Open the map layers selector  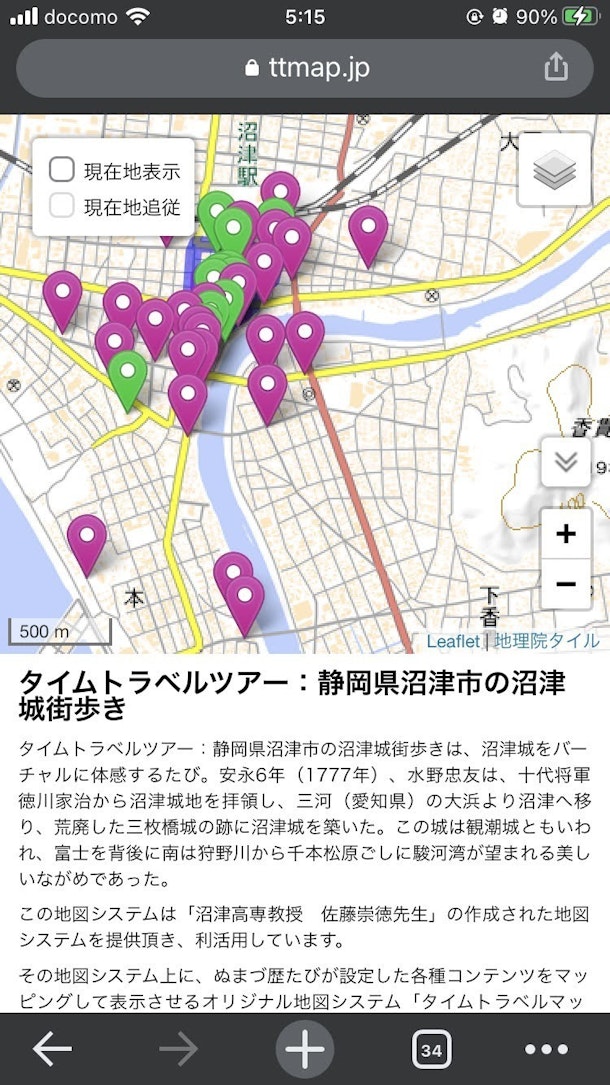click(555, 170)
